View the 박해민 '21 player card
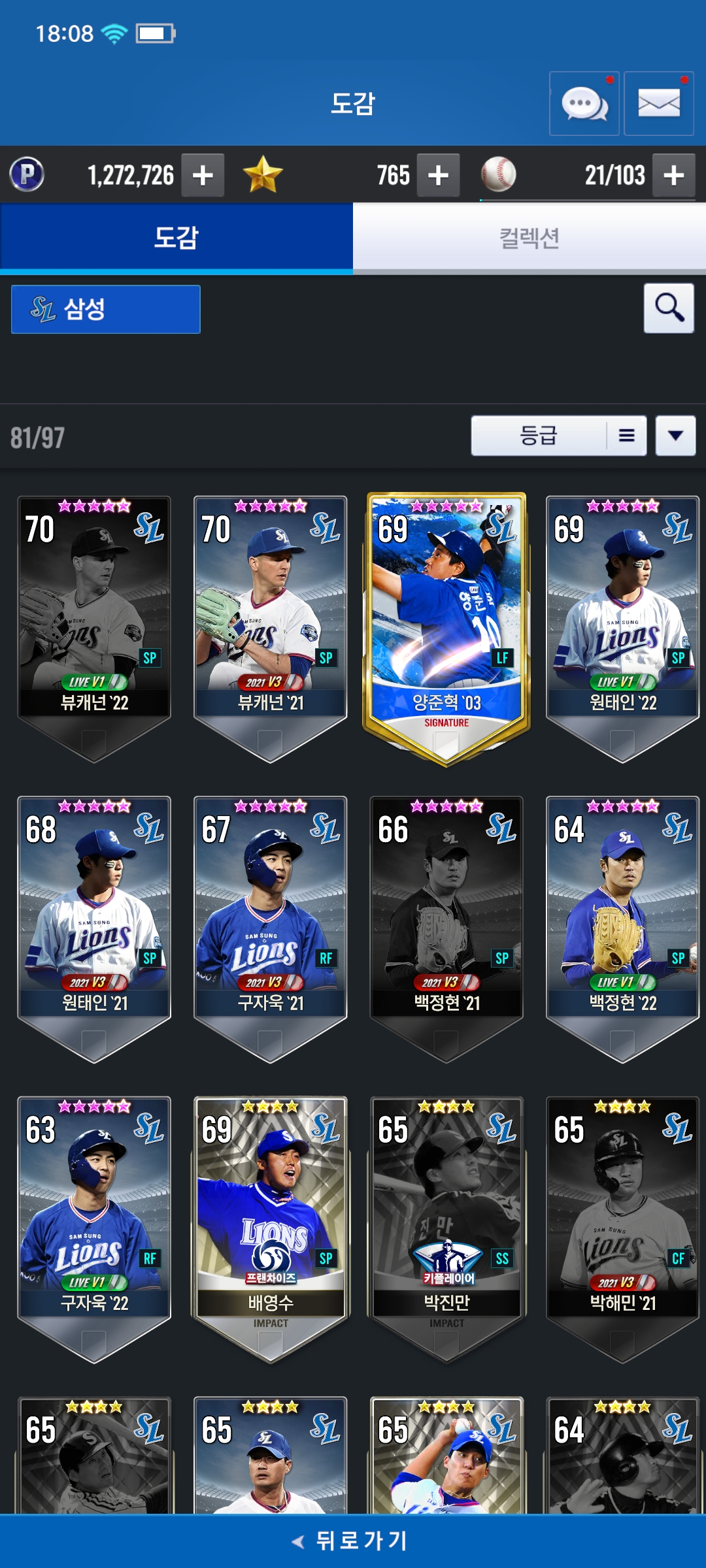Viewport: 706px width, 1568px height. click(622, 1222)
